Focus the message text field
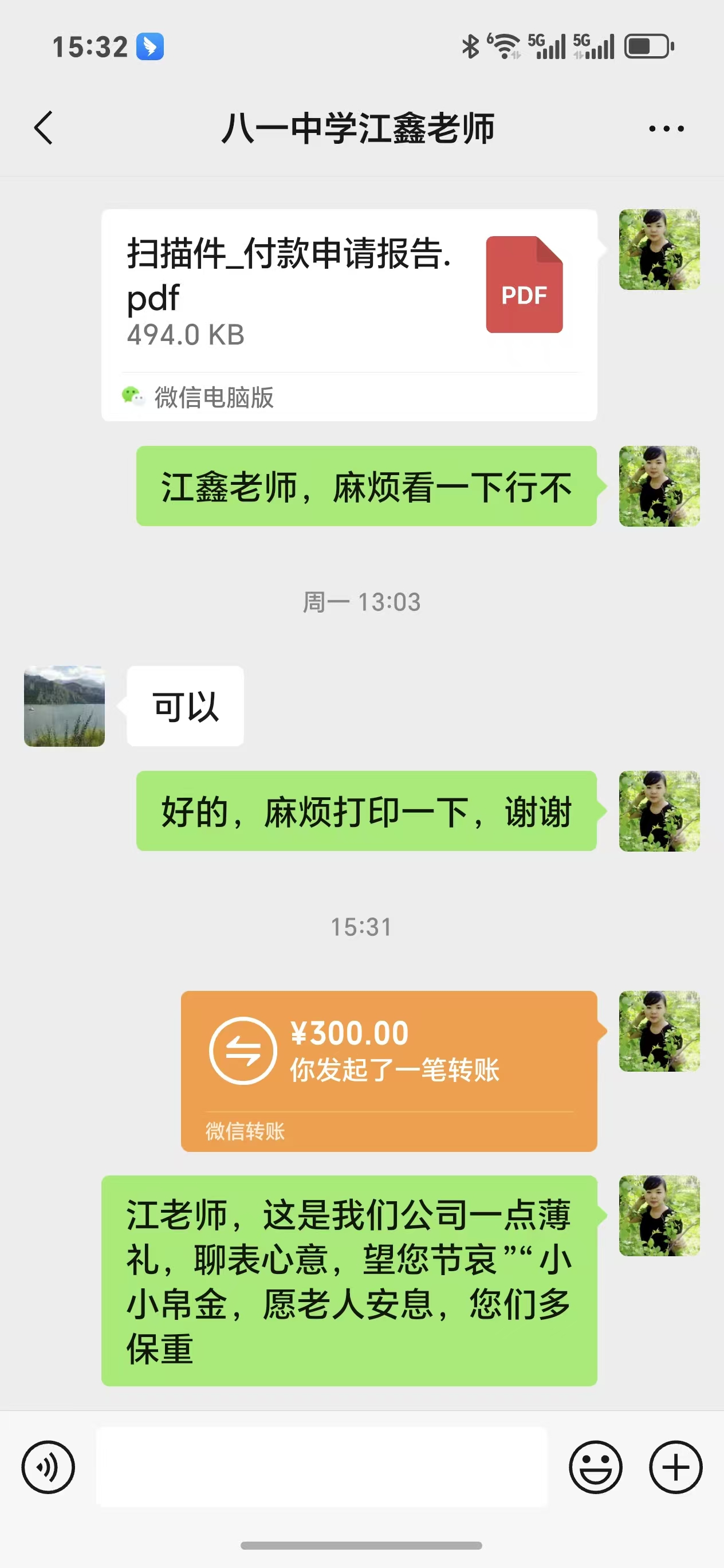724x1568 pixels. pos(321,1467)
